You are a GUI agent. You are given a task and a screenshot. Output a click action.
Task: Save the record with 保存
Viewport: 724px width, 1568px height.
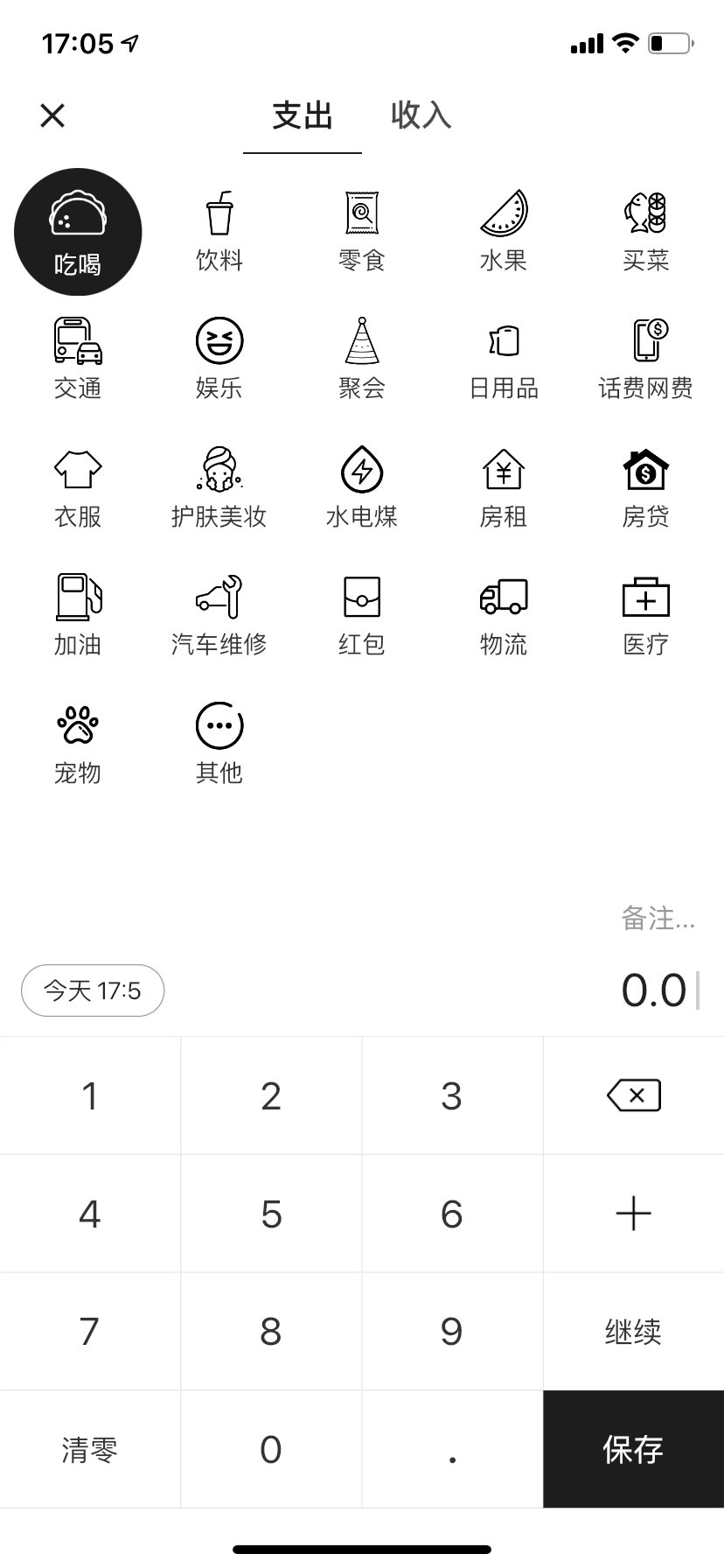coord(633,1450)
